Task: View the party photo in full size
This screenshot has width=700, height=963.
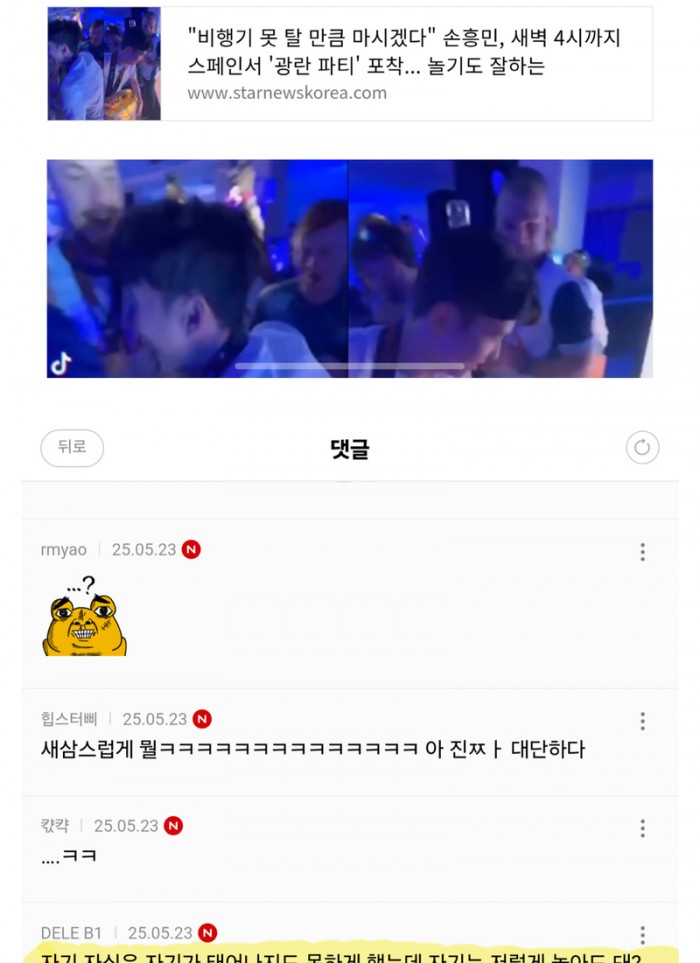Action: pos(350,268)
